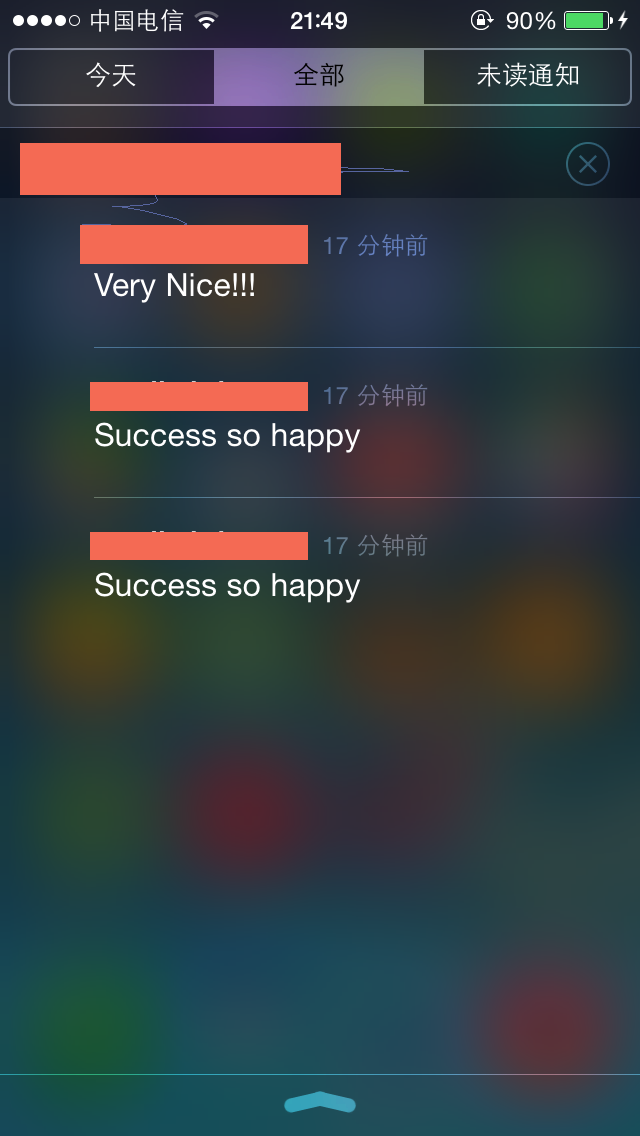The image size is (640, 1136).
Task: Switch to the 未读通知 tab
Action: click(x=527, y=76)
